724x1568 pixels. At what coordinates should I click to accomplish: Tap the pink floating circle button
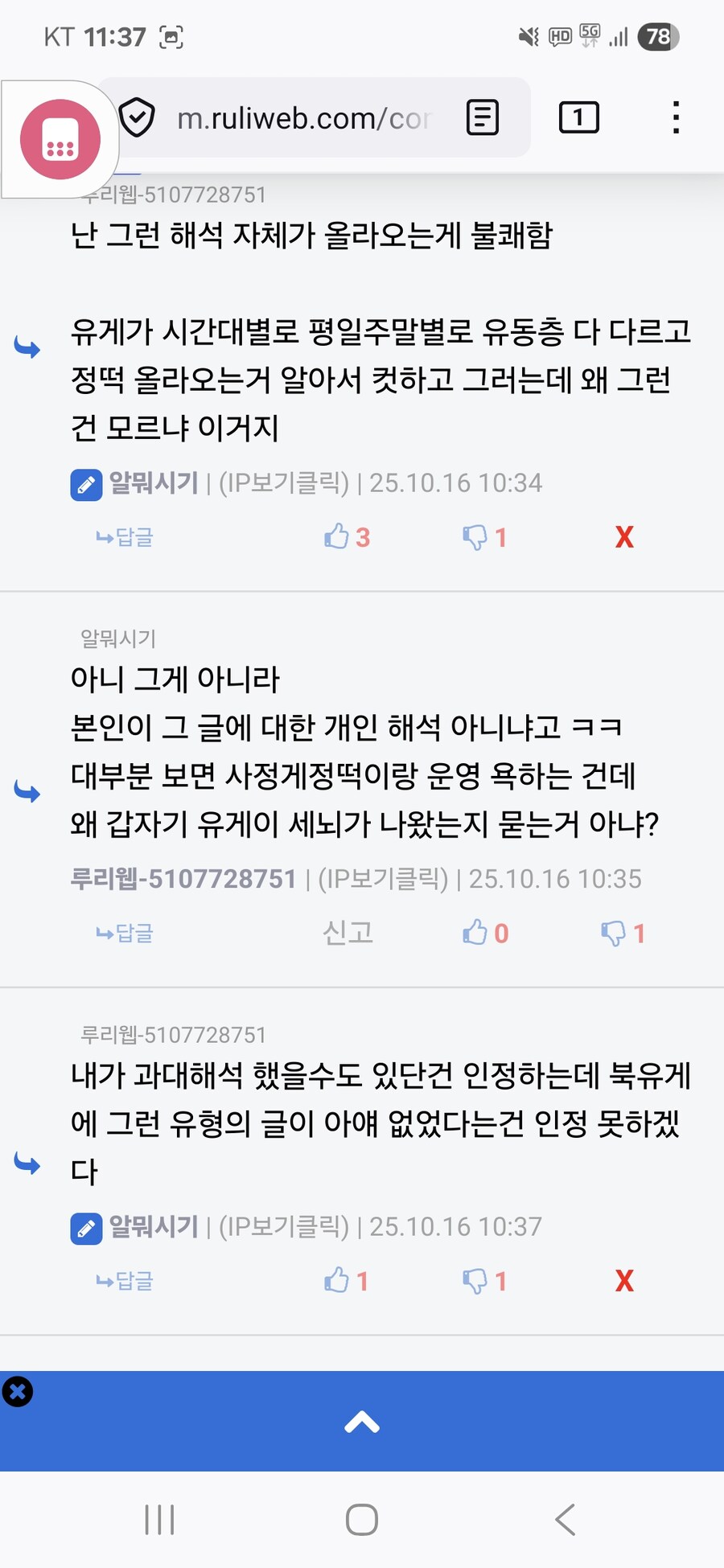click(60, 139)
